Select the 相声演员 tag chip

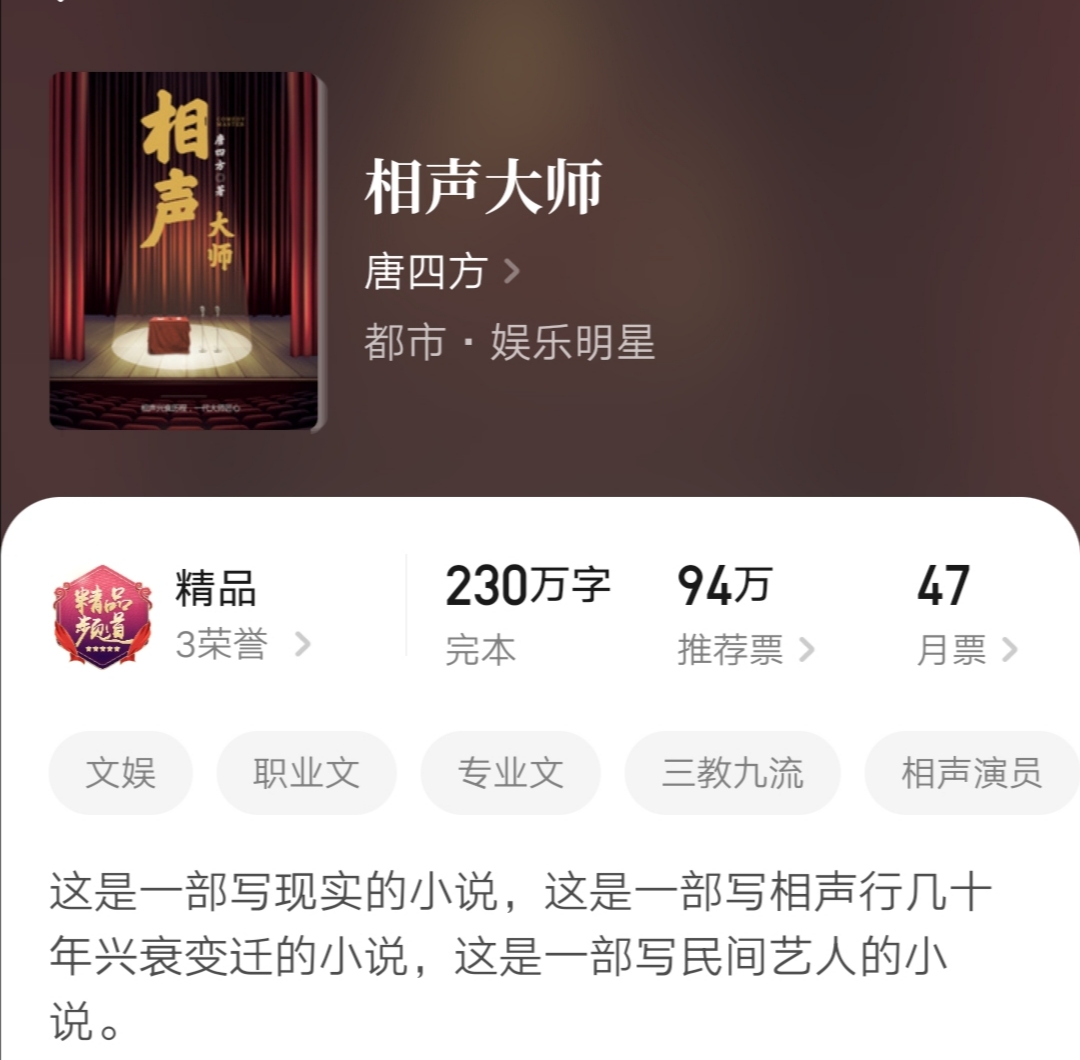tap(971, 773)
